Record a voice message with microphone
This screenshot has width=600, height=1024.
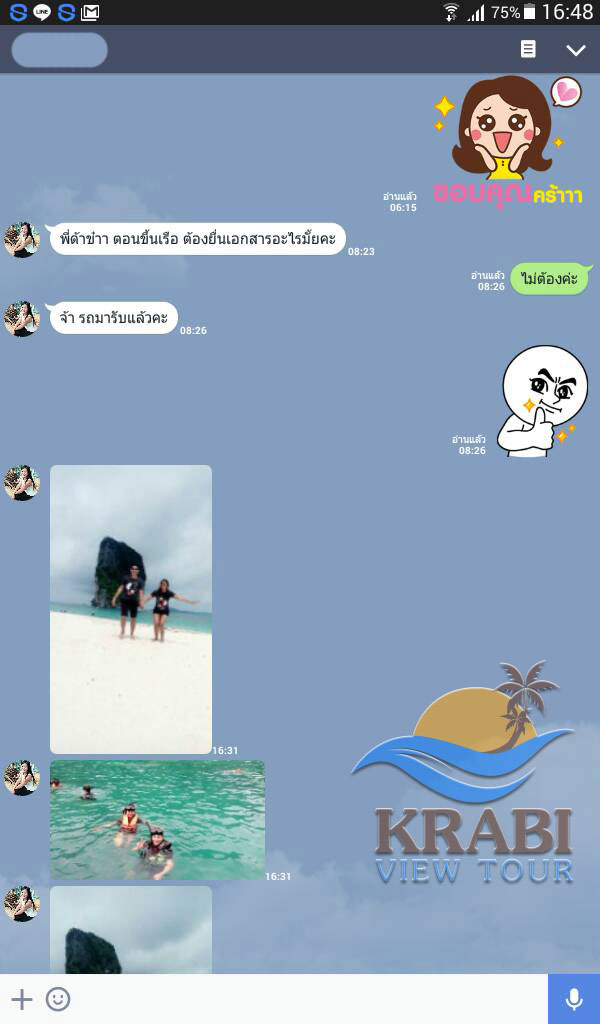click(x=574, y=999)
